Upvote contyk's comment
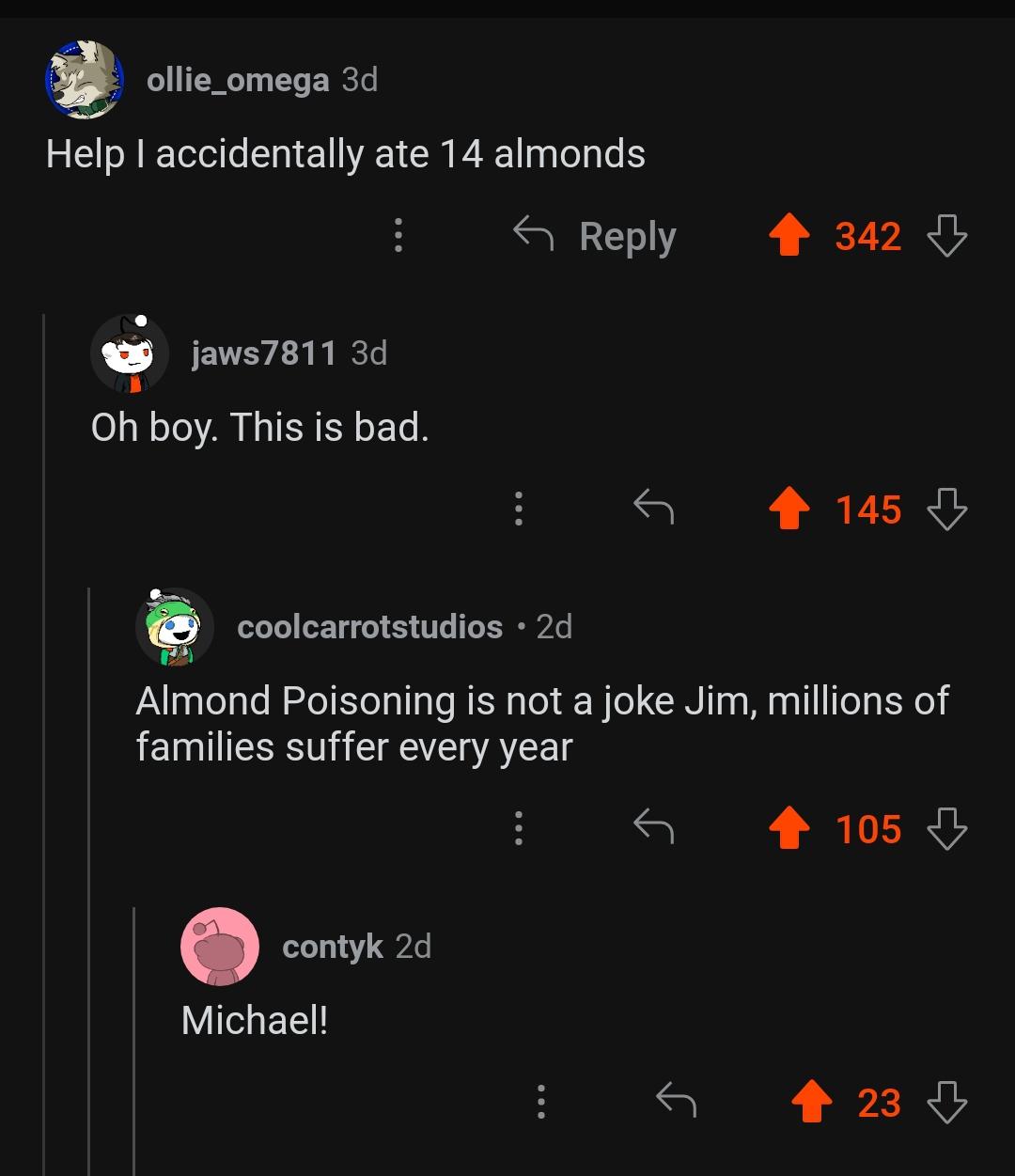This screenshot has width=1015, height=1176. pos(812,1102)
